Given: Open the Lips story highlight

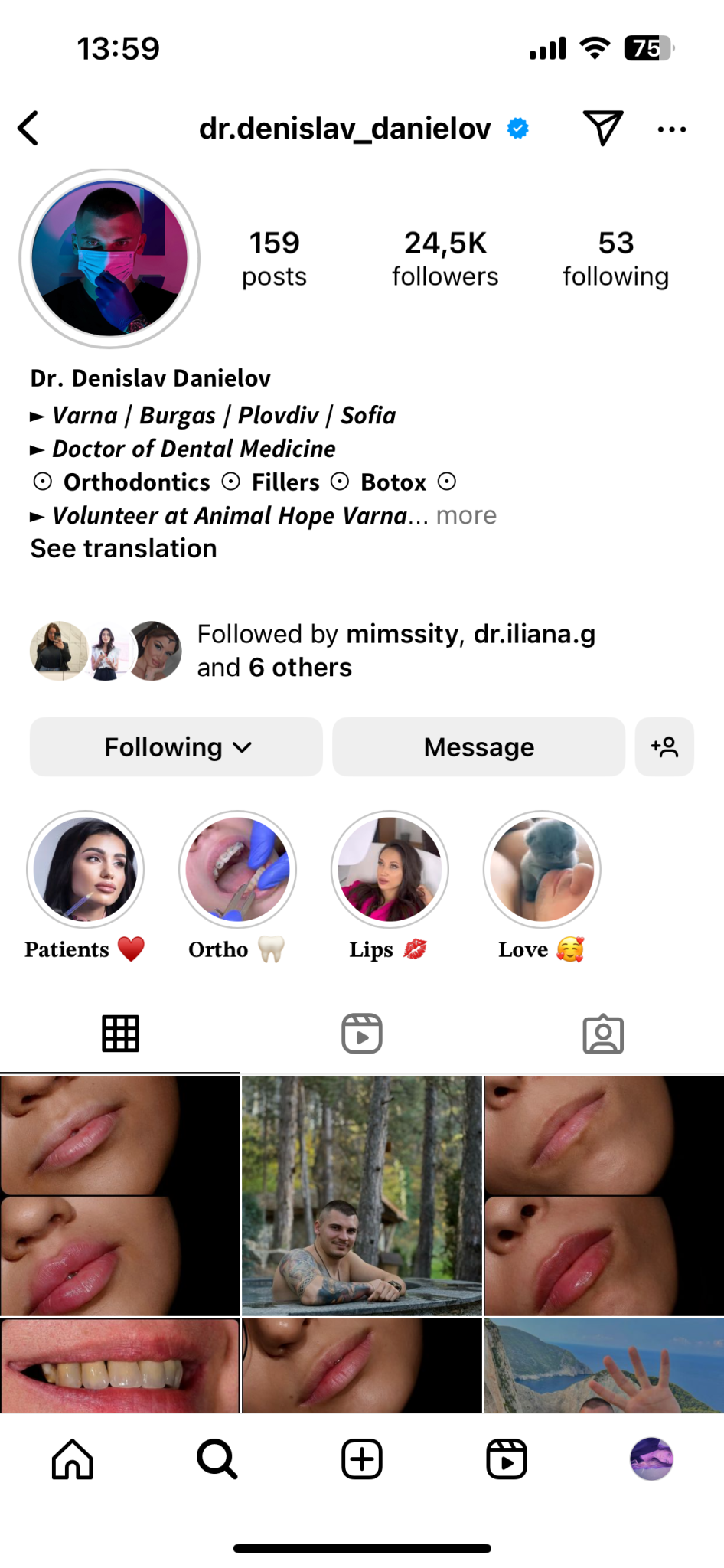Looking at the screenshot, I should tap(390, 870).
